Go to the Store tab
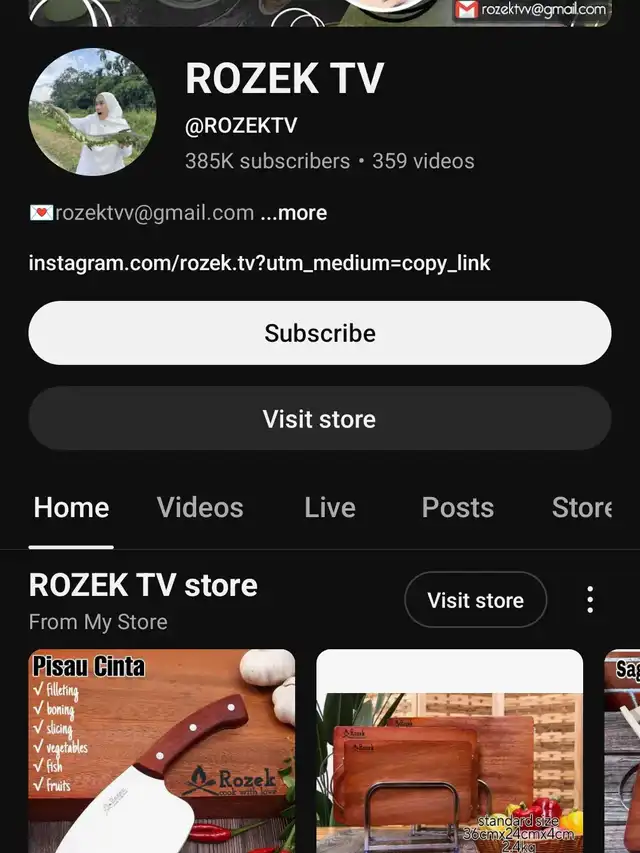640x853 pixels. pyautogui.click(x=582, y=508)
